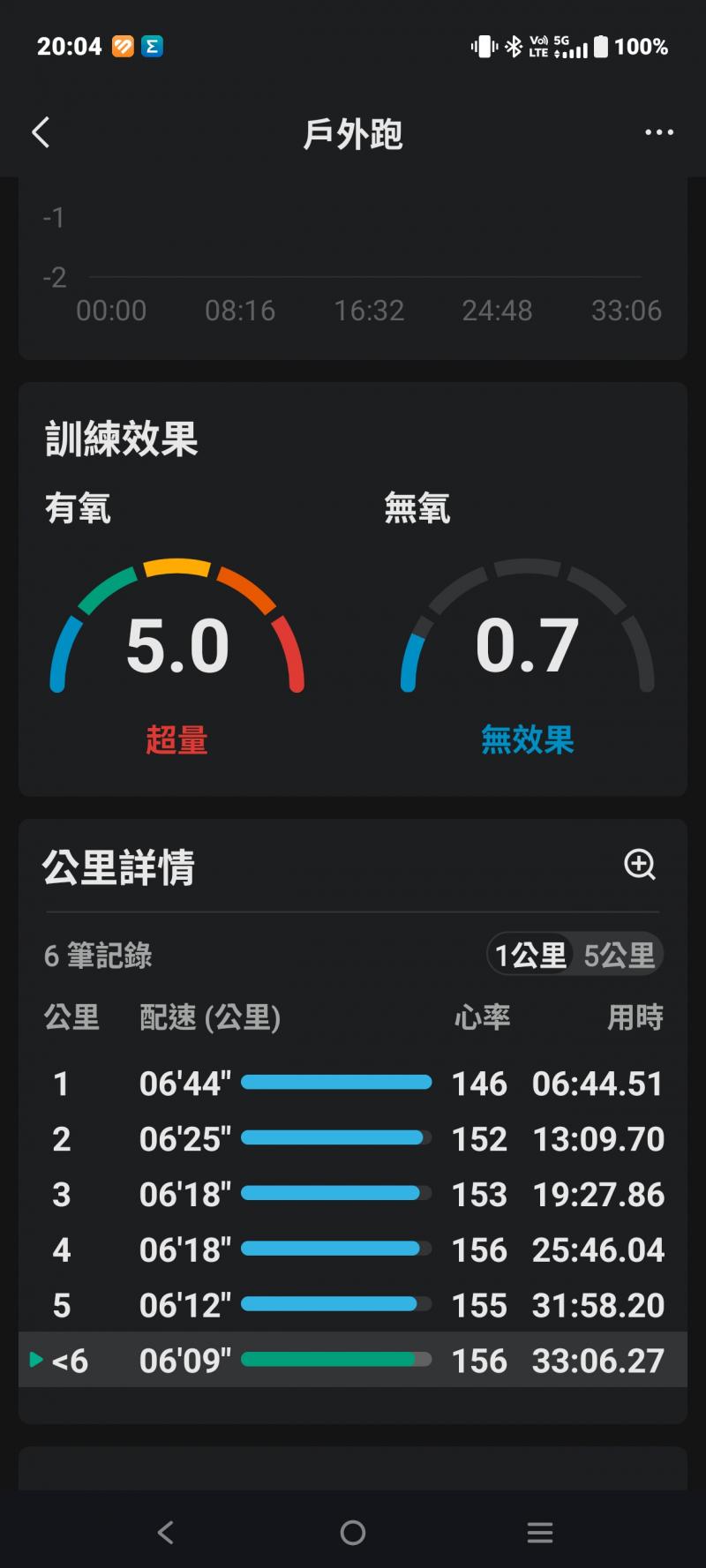The height and width of the screenshot is (1568, 706).
Task: Select the 1公里 segment
Action: click(531, 955)
